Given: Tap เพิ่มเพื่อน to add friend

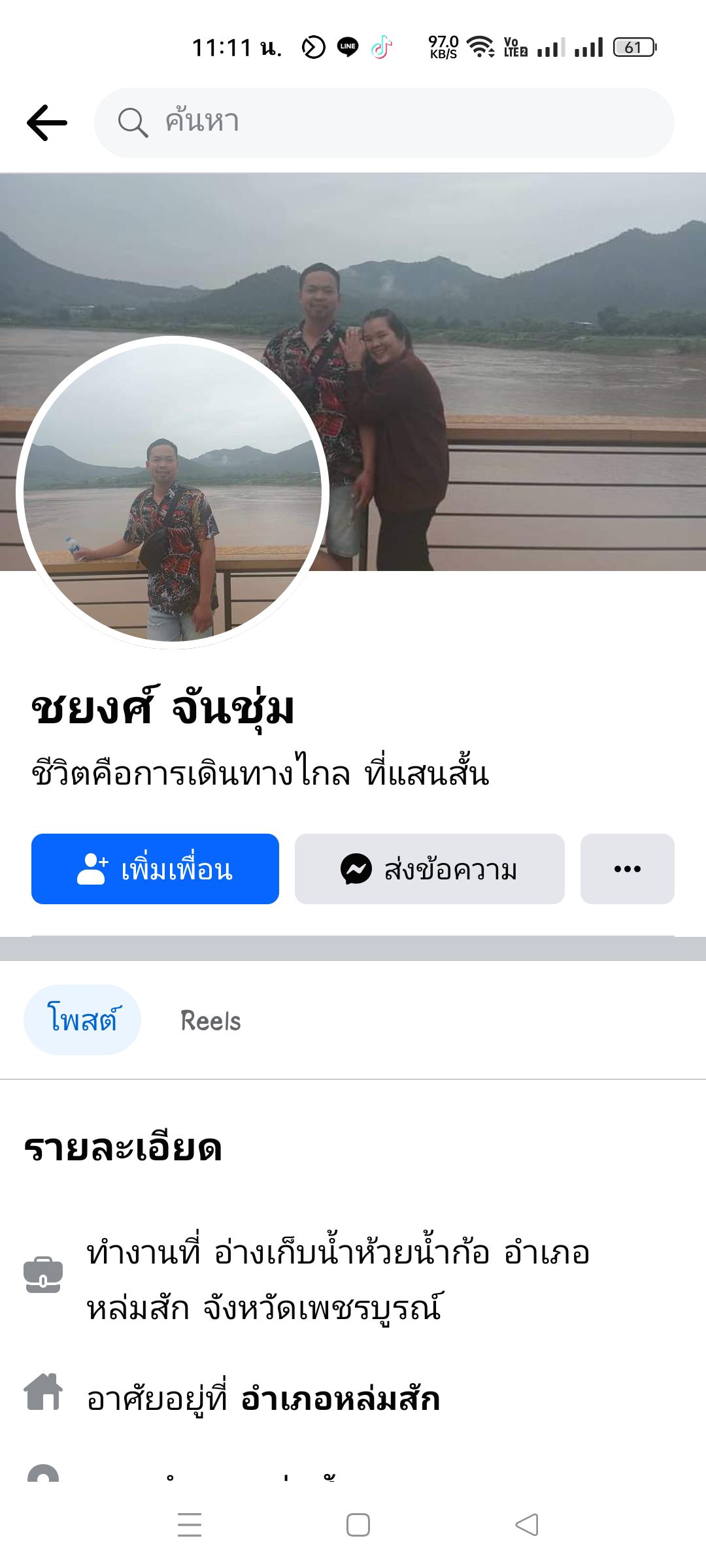Looking at the screenshot, I should point(155,869).
